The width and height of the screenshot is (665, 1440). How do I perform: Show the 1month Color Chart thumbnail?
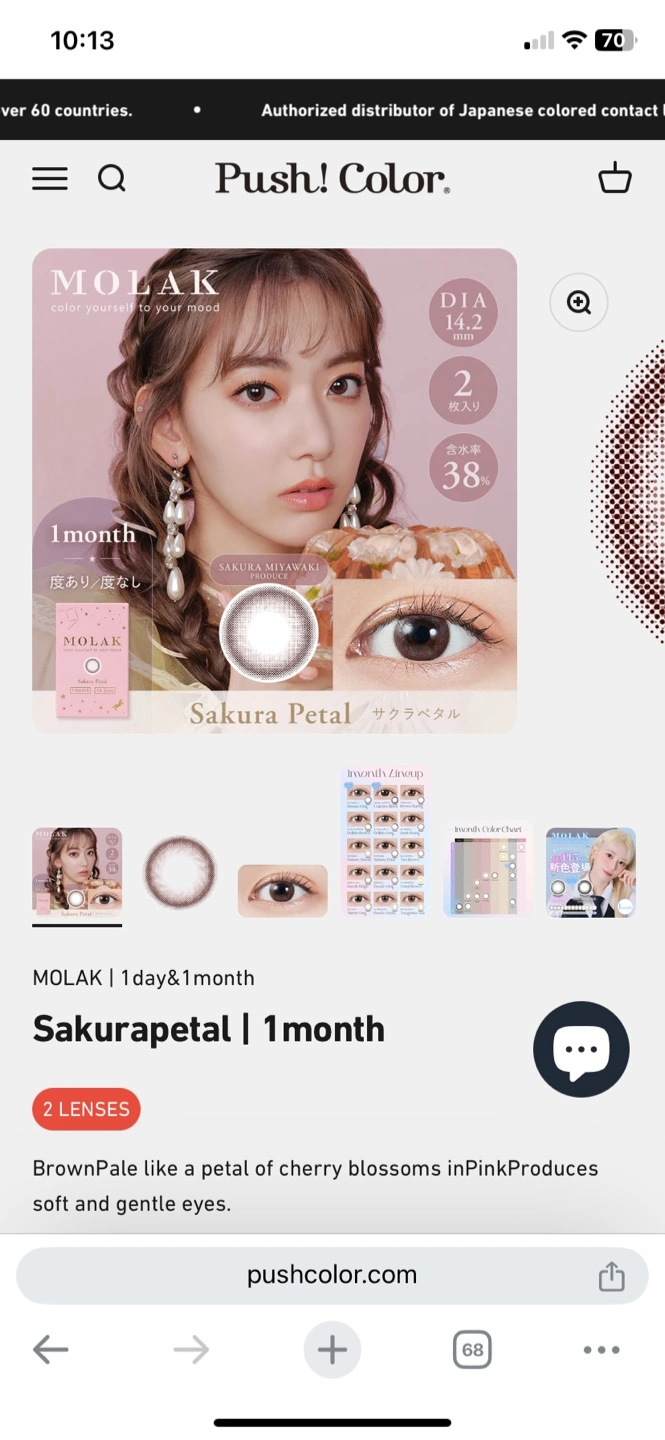pyautogui.click(x=488, y=870)
